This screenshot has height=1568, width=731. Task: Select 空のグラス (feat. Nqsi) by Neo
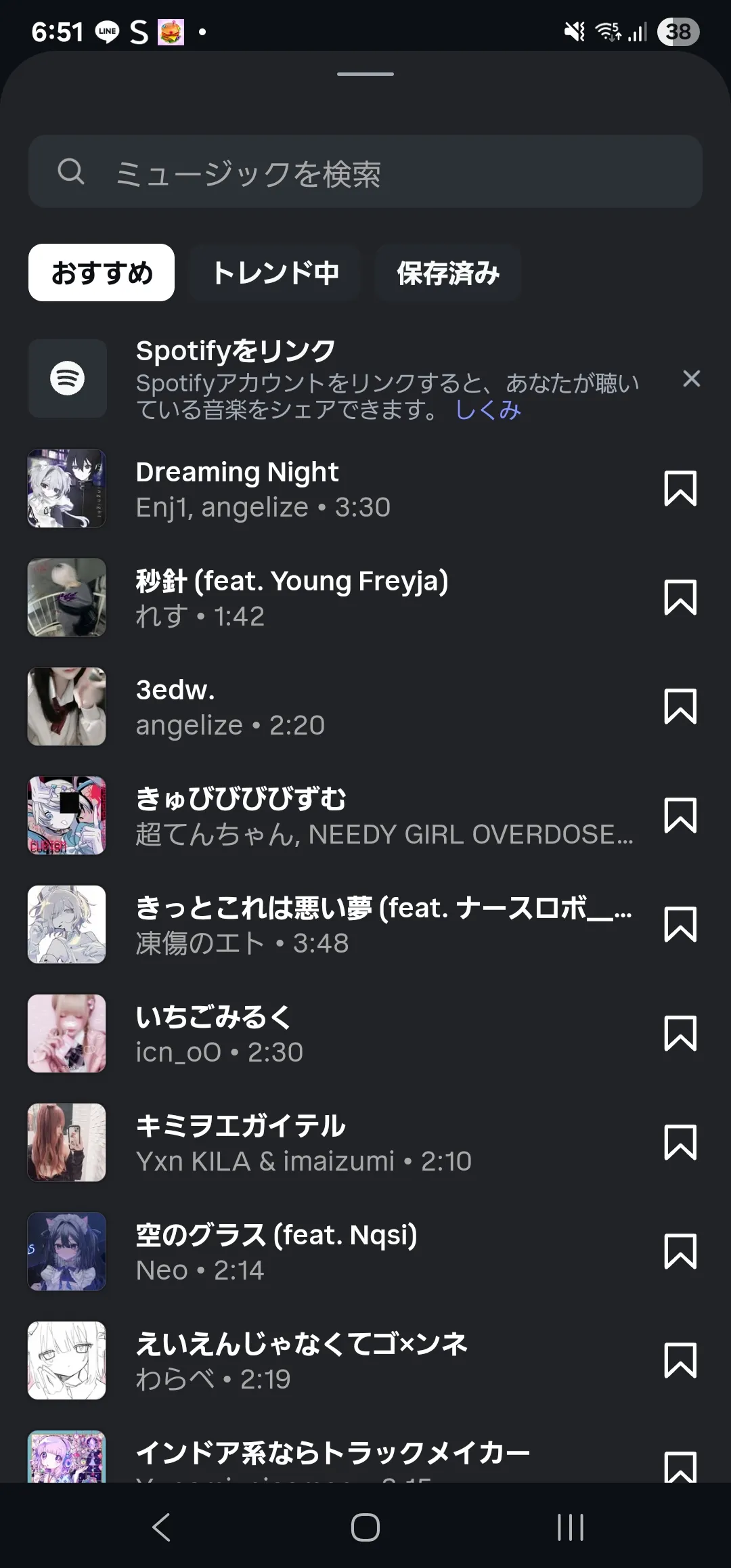coord(338,1251)
